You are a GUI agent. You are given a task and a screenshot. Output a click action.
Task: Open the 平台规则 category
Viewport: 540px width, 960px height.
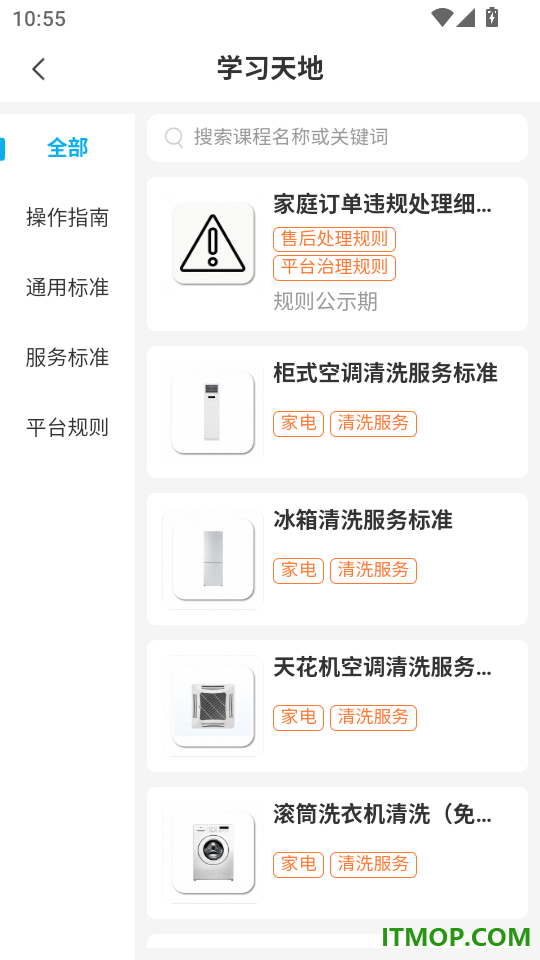point(67,427)
